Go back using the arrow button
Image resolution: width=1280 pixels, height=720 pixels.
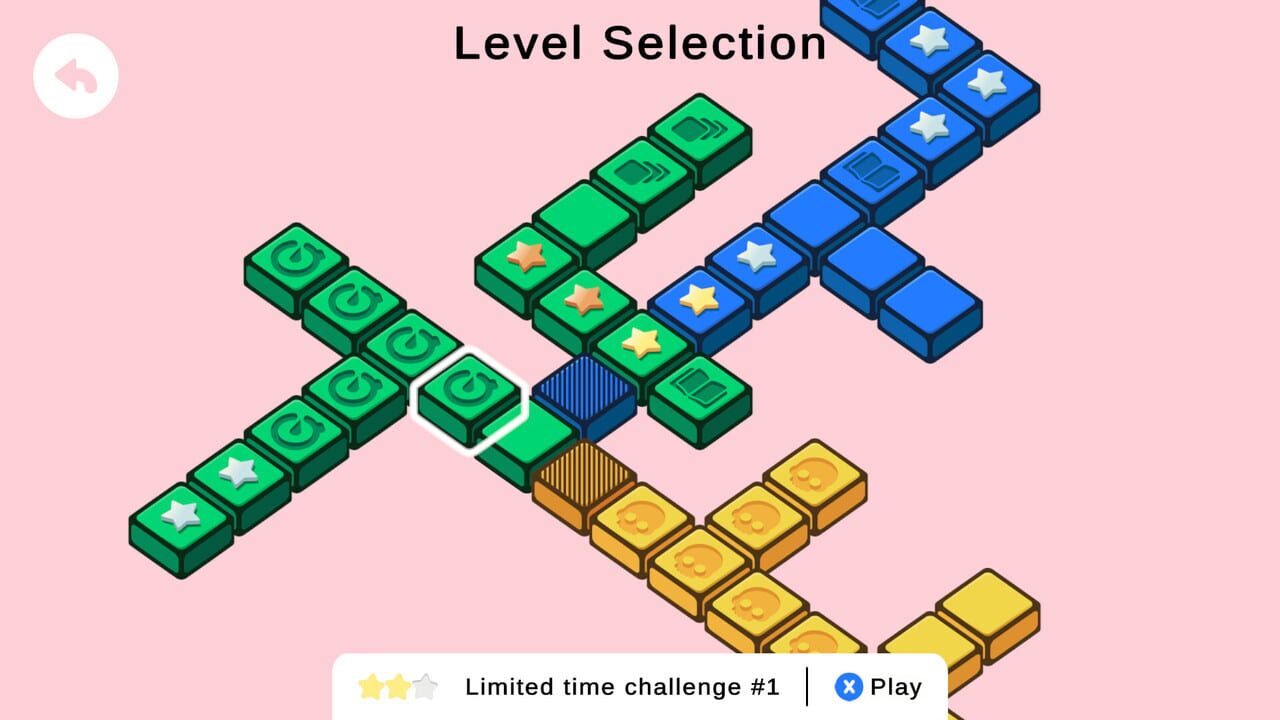click(76, 76)
